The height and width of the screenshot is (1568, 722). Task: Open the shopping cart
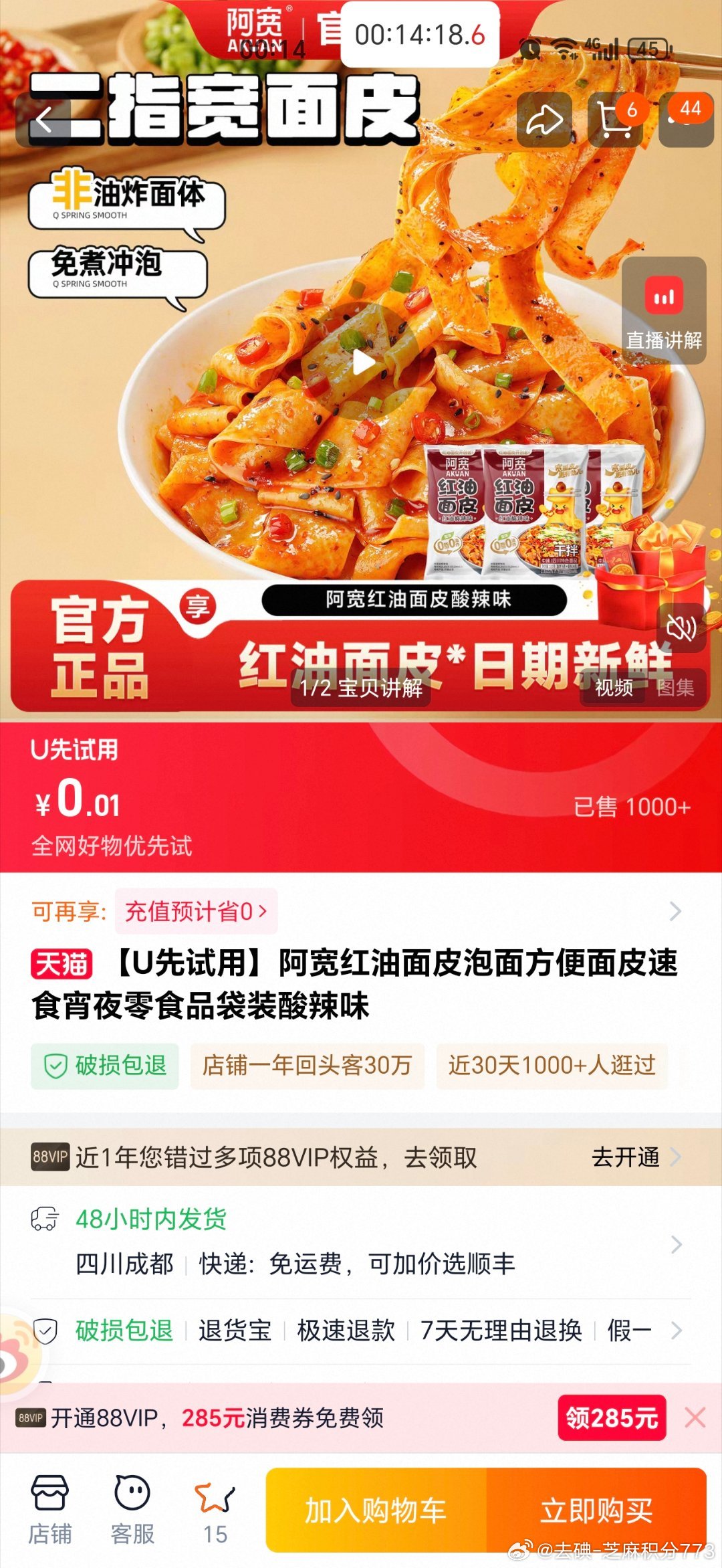tap(616, 120)
